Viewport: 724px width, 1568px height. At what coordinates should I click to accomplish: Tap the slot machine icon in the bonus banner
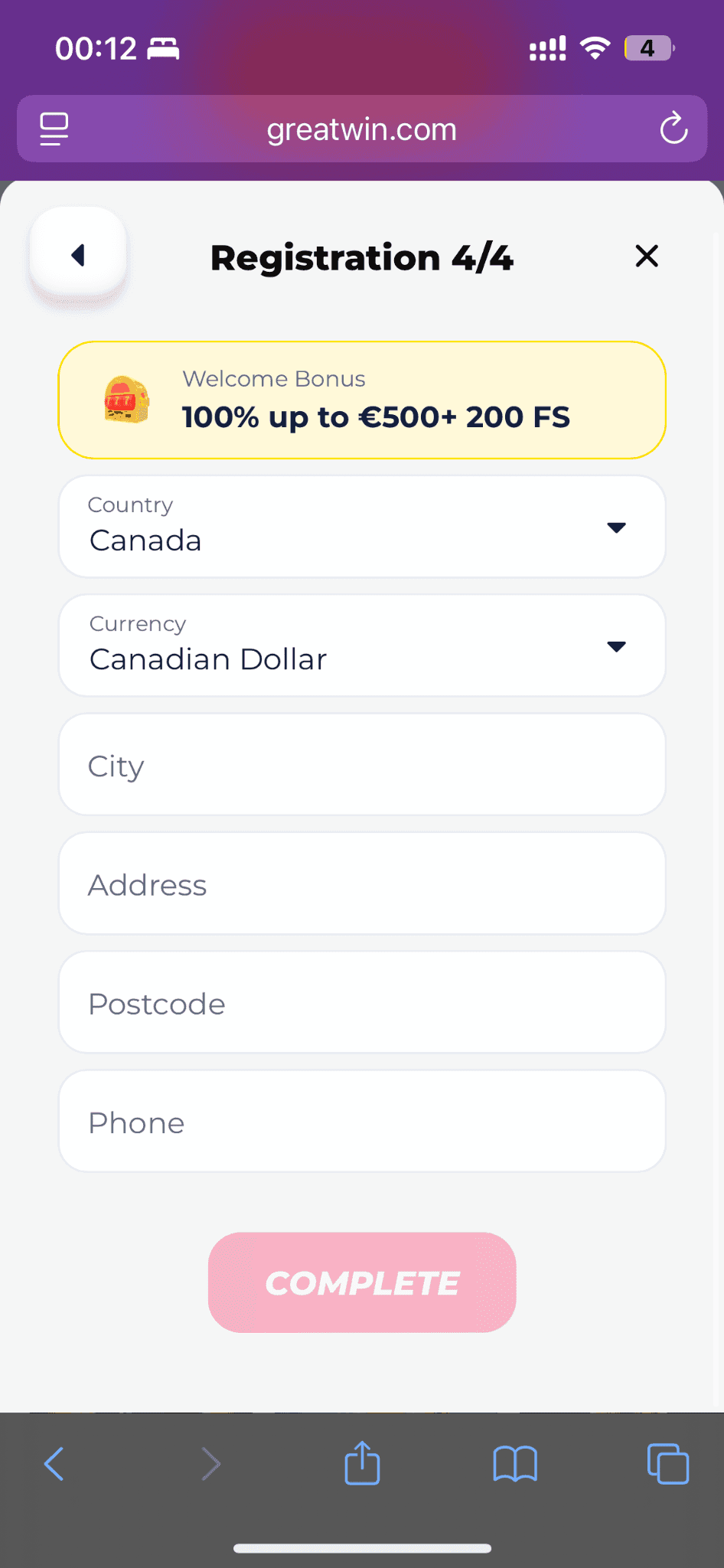tap(125, 399)
